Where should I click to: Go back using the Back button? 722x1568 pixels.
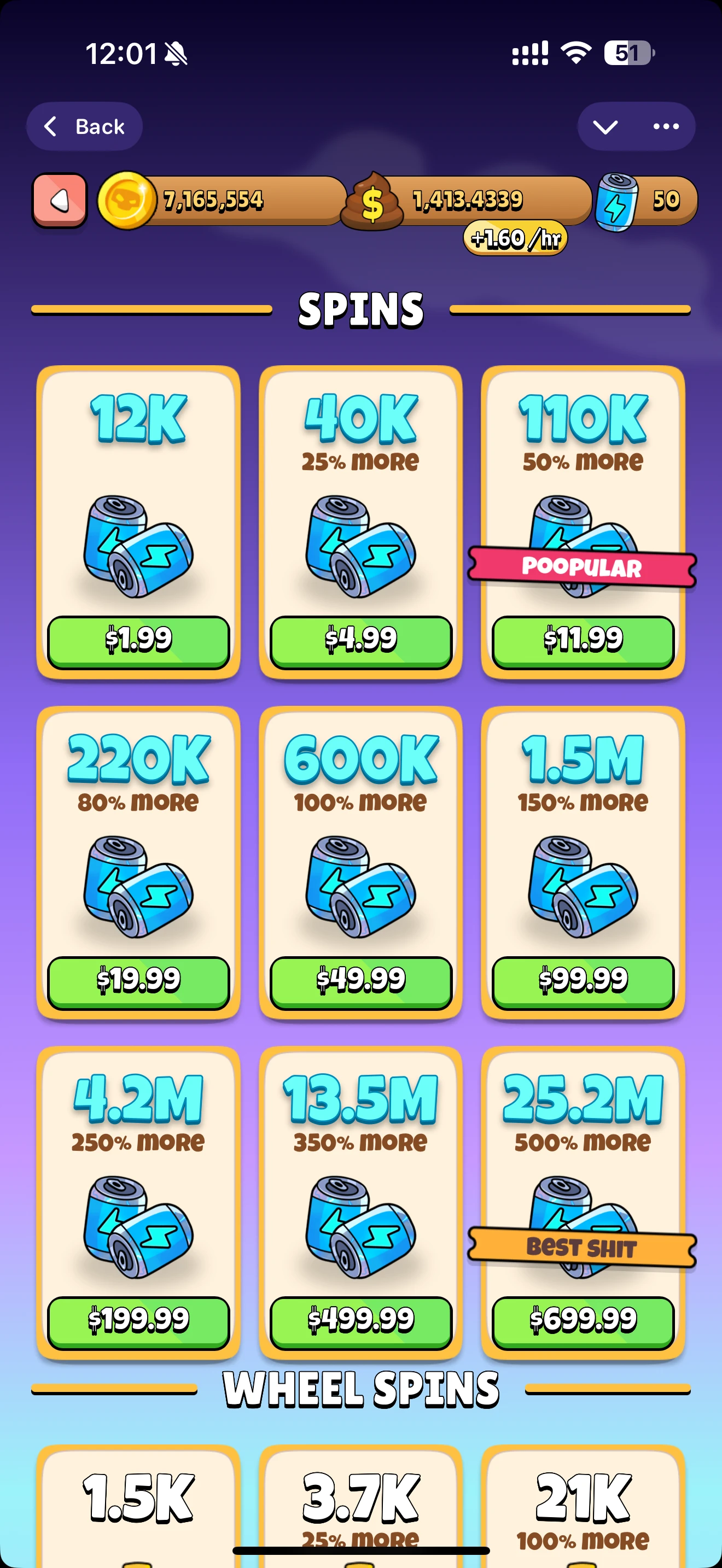pyautogui.click(x=84, y=127)
